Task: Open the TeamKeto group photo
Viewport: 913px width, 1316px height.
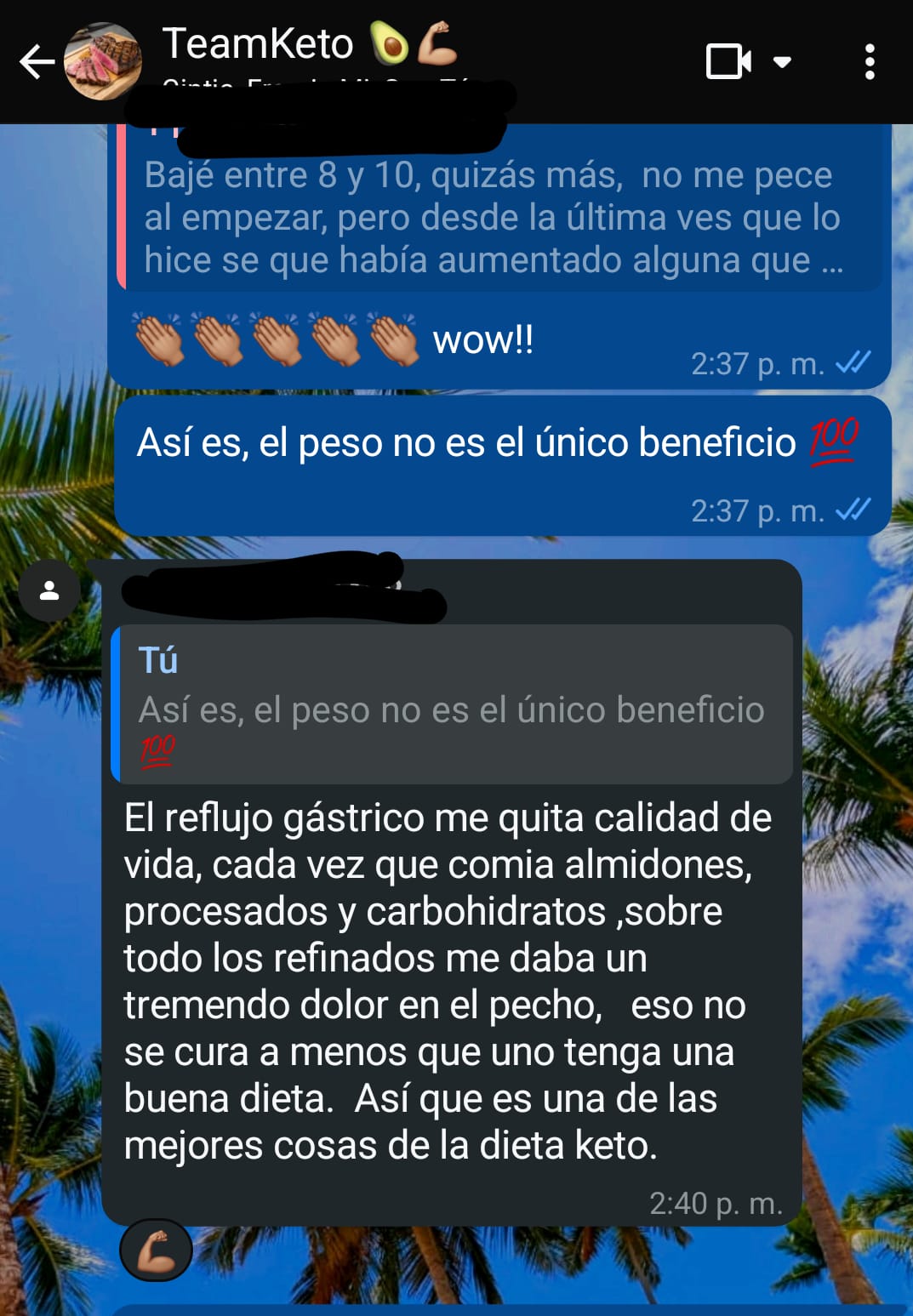Action: click(103, 61)
